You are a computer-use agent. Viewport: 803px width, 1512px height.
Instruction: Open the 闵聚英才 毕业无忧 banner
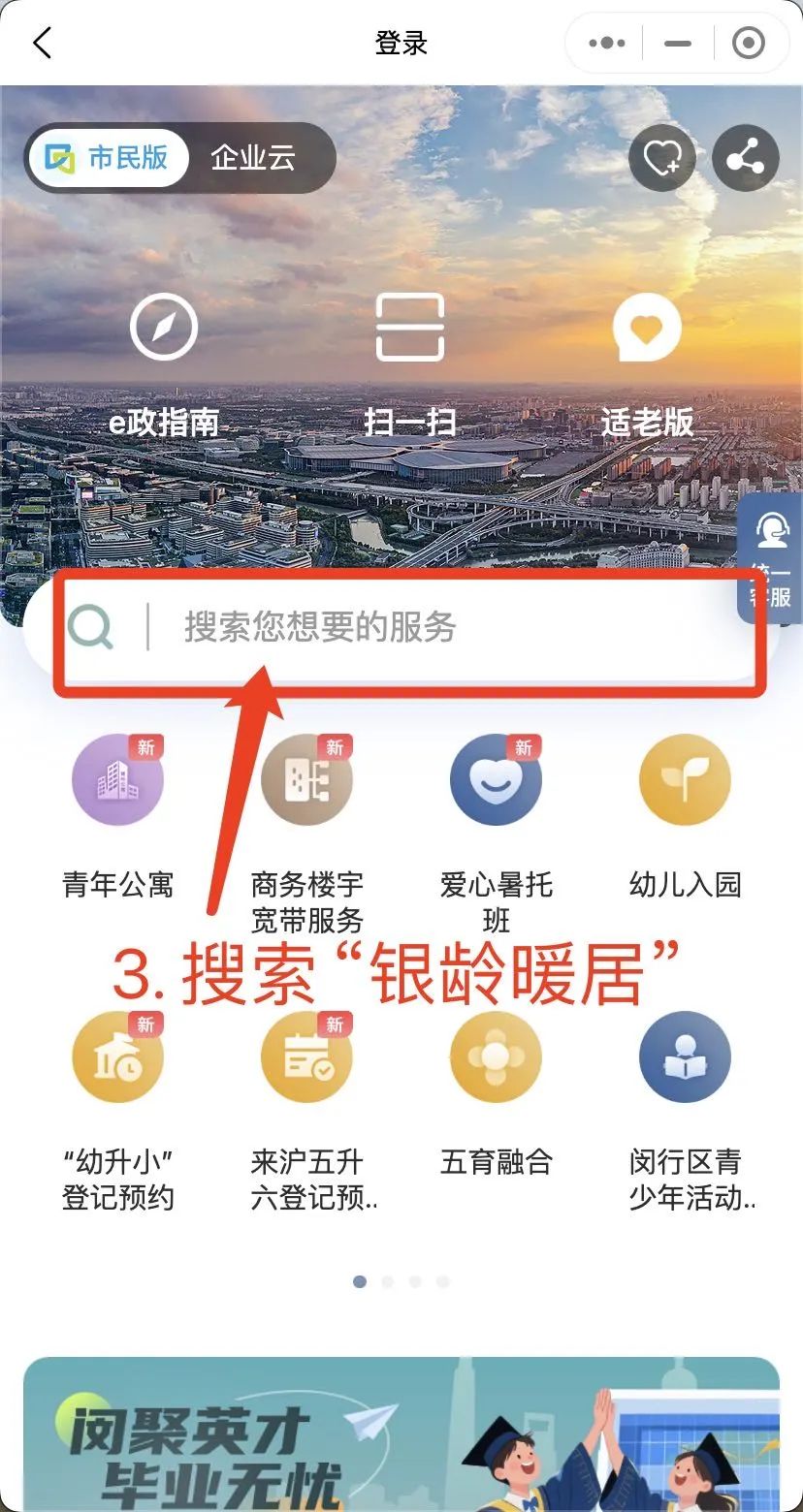click(x=401, y=1434)
